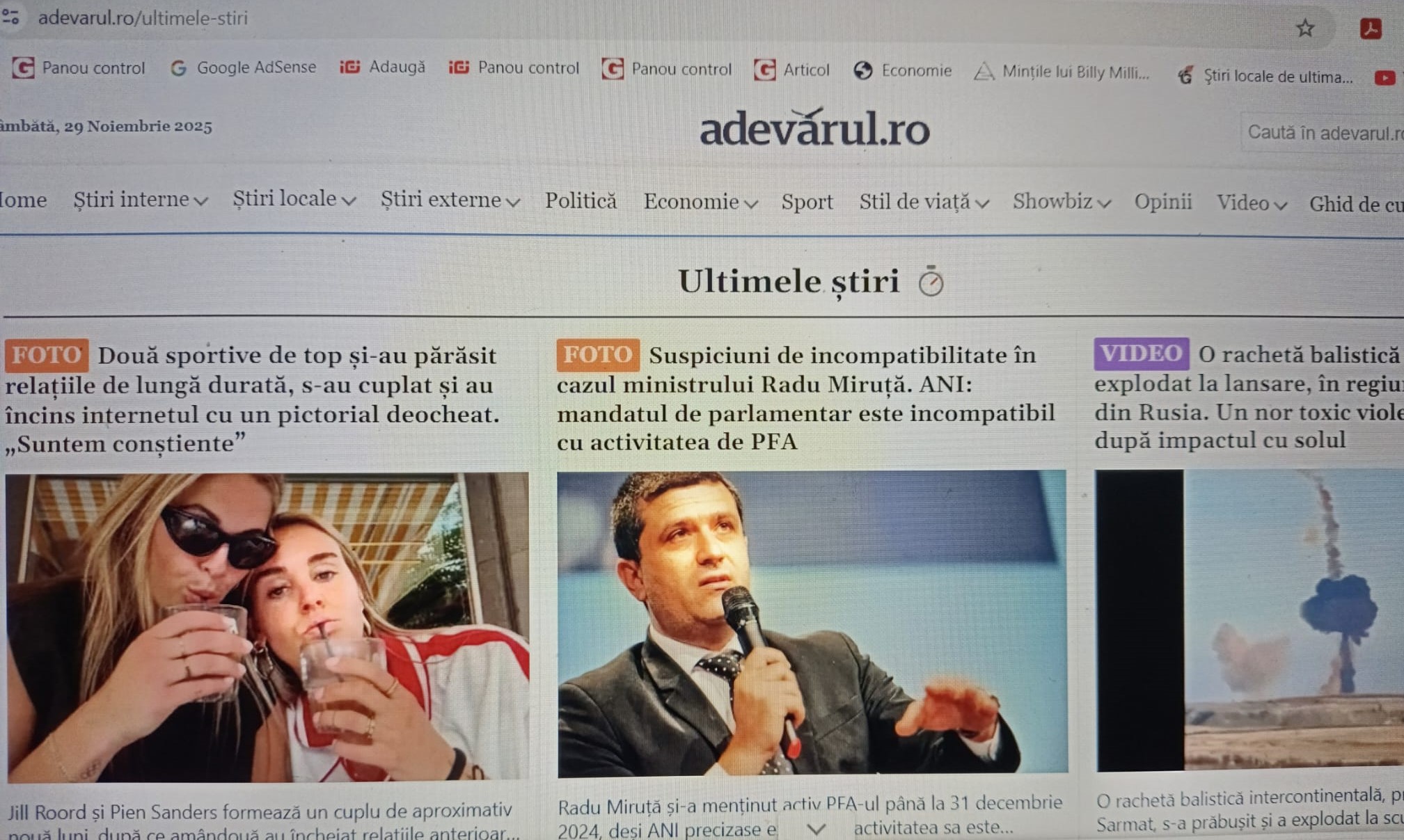Open the ballistic rocket explosion video image
Screen dimensions: 1404x840
pyautogui.click(x=1249, y=619)
